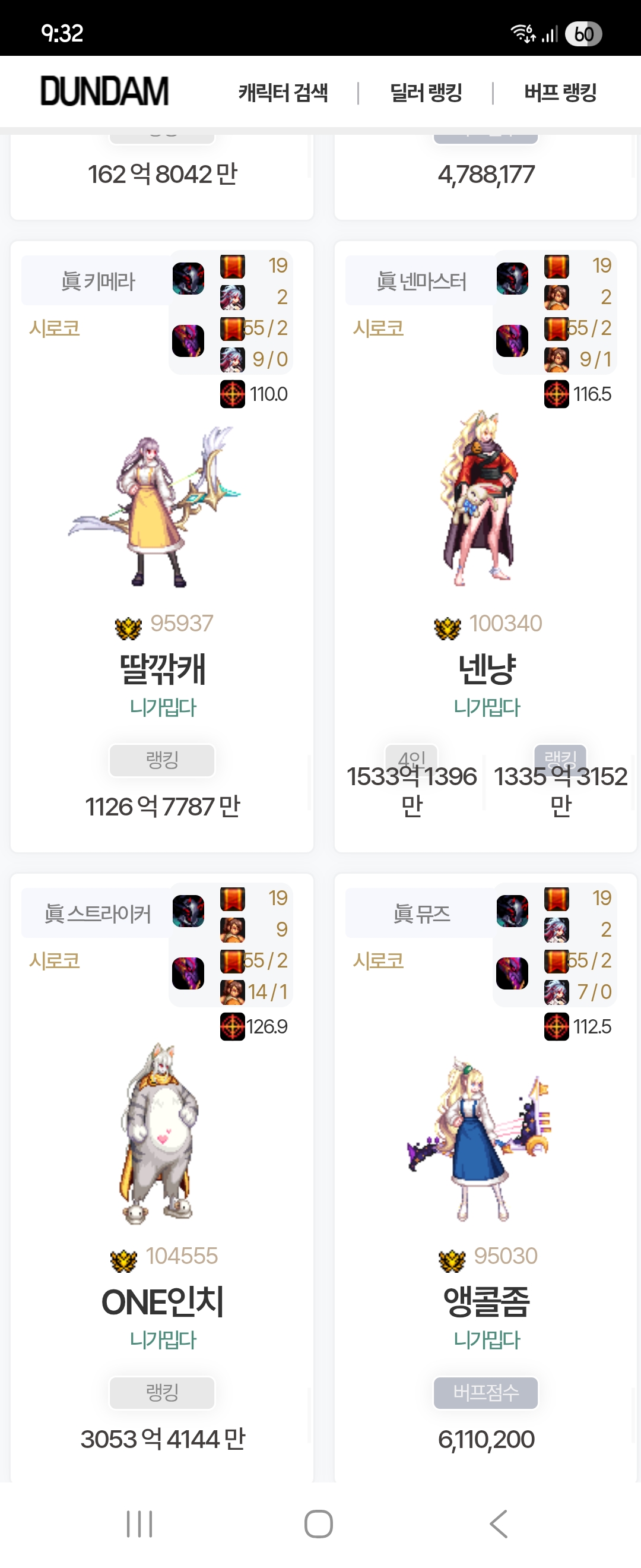This screenshot has width=641, height=1568.
Task: Switch to 버프 랭킹 tab
Action: [560, 93]
